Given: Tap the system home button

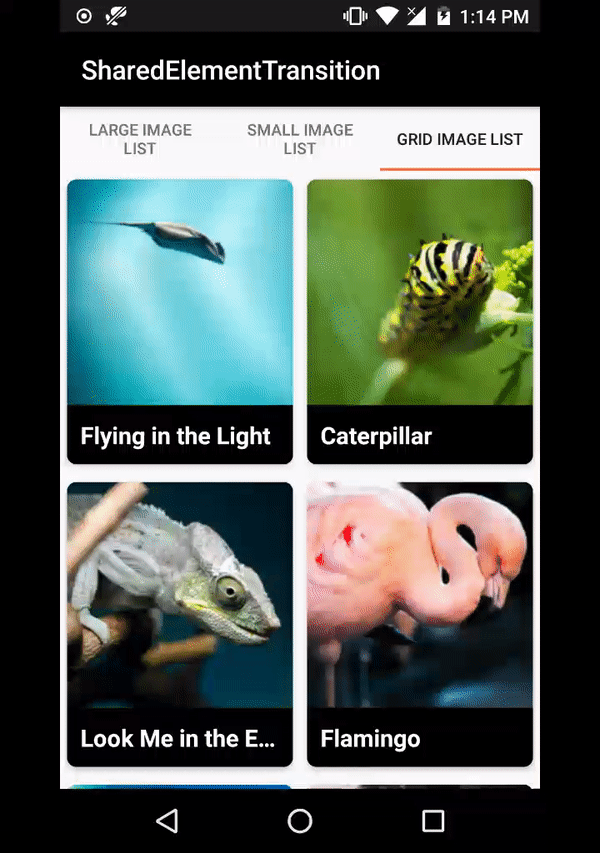Looking at the screenshot, I should click(300, 821).
